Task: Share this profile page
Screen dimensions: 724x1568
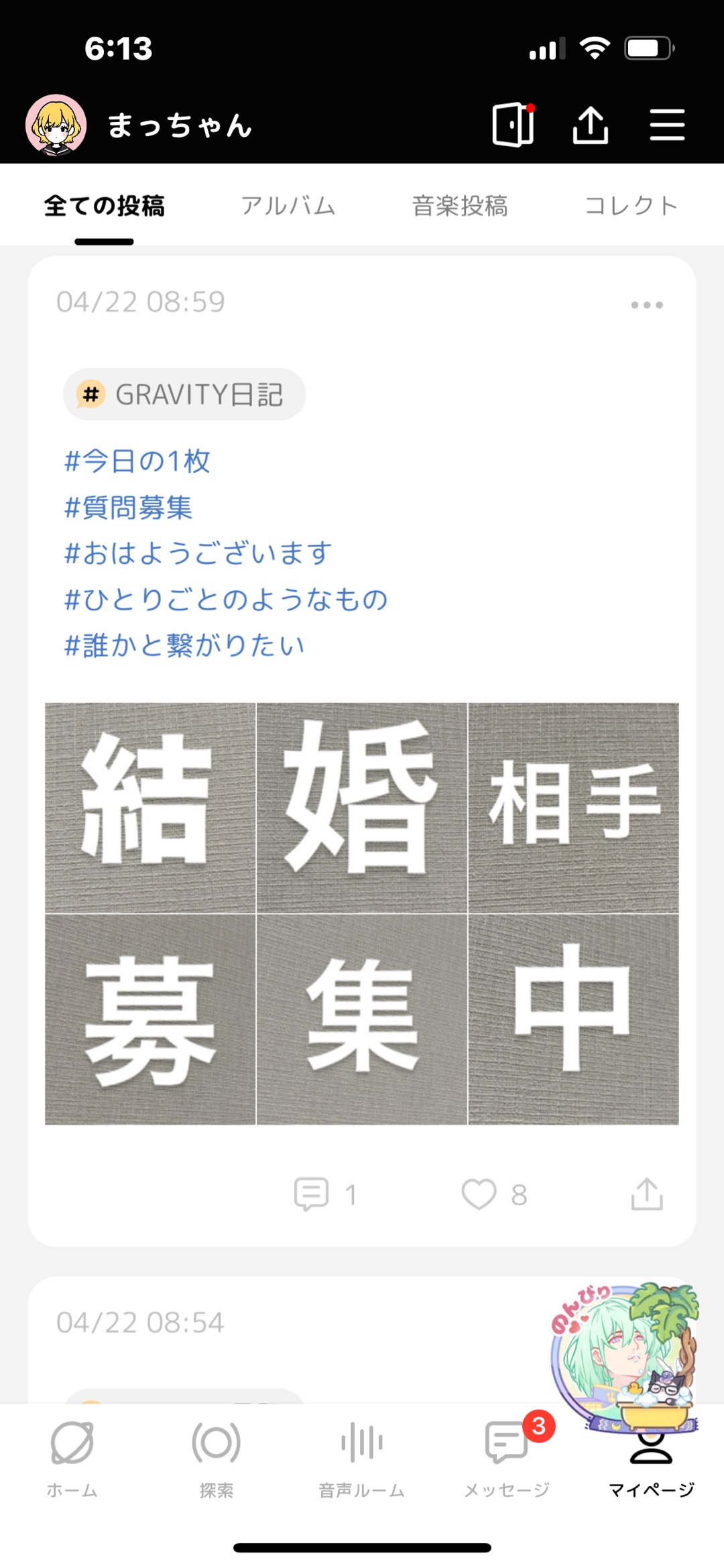Action: (590, 125)
